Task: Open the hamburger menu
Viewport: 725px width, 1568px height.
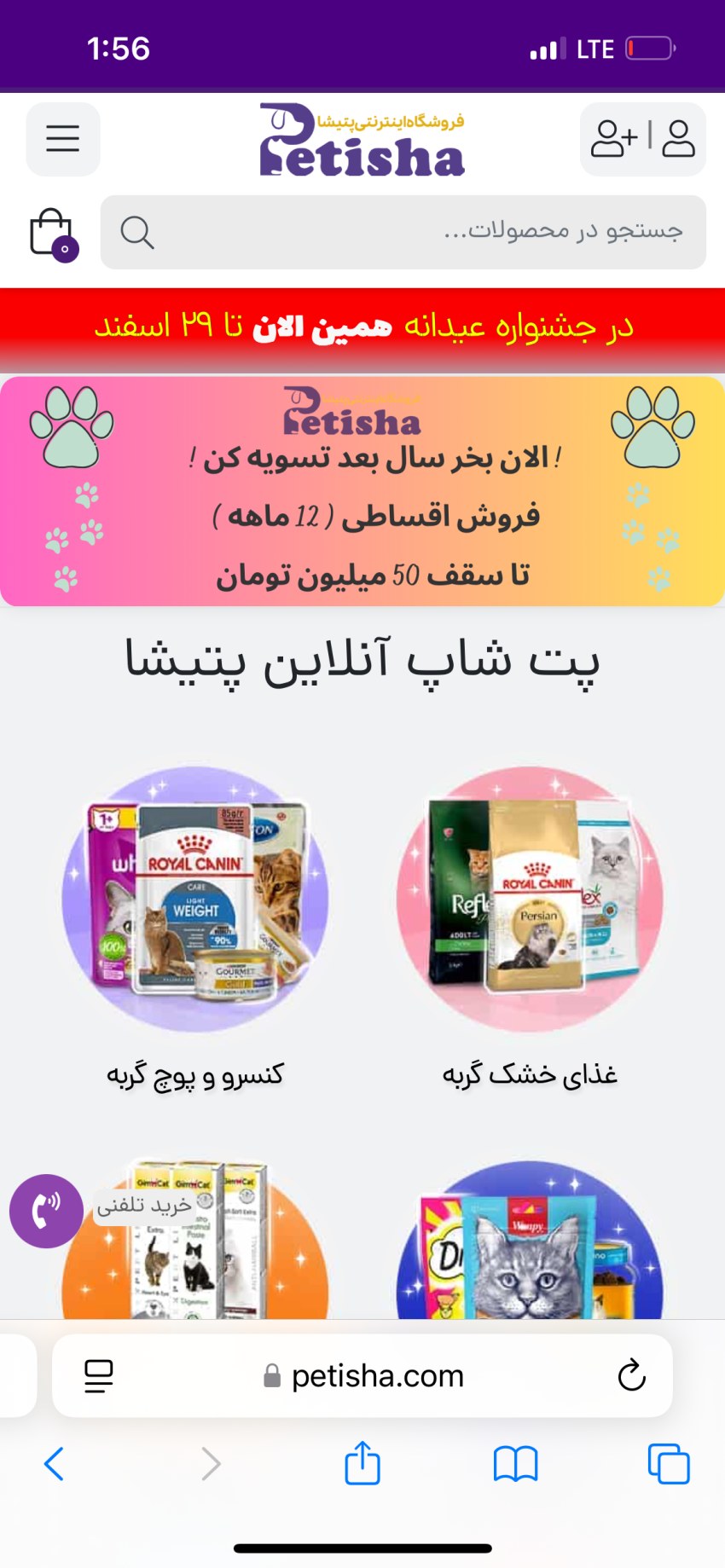Action: (63, 139)
